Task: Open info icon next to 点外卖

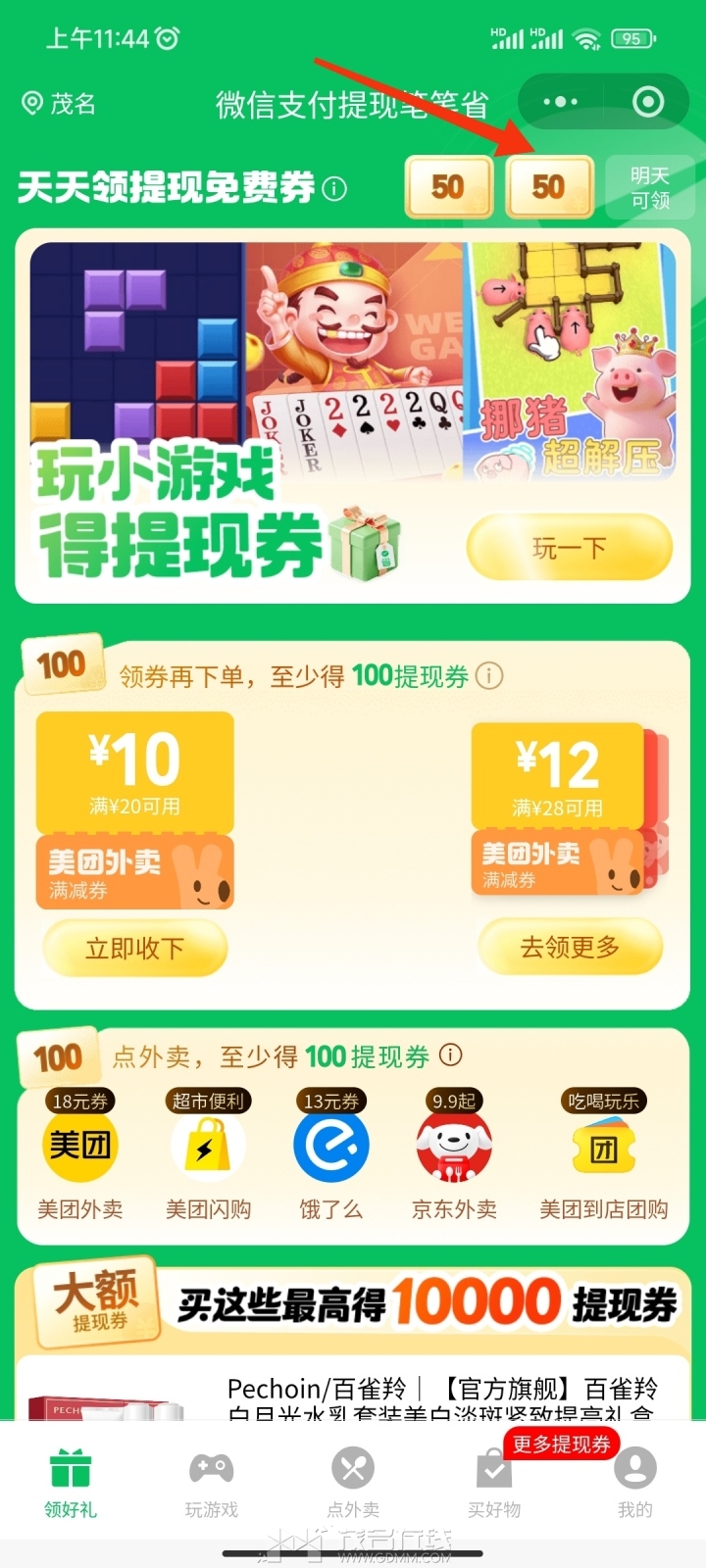Action: [450, 1055]
